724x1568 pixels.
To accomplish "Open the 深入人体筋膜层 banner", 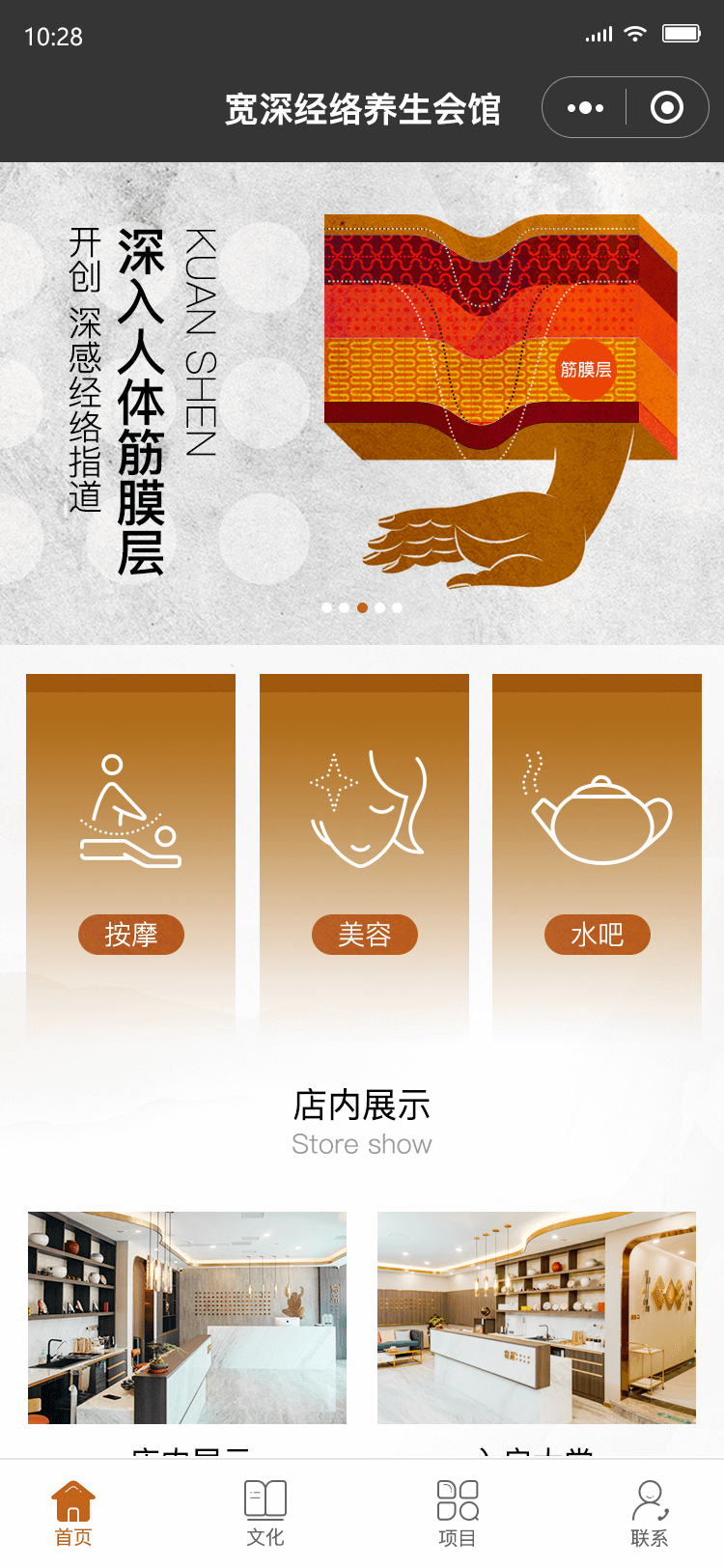I will point(362,403).
